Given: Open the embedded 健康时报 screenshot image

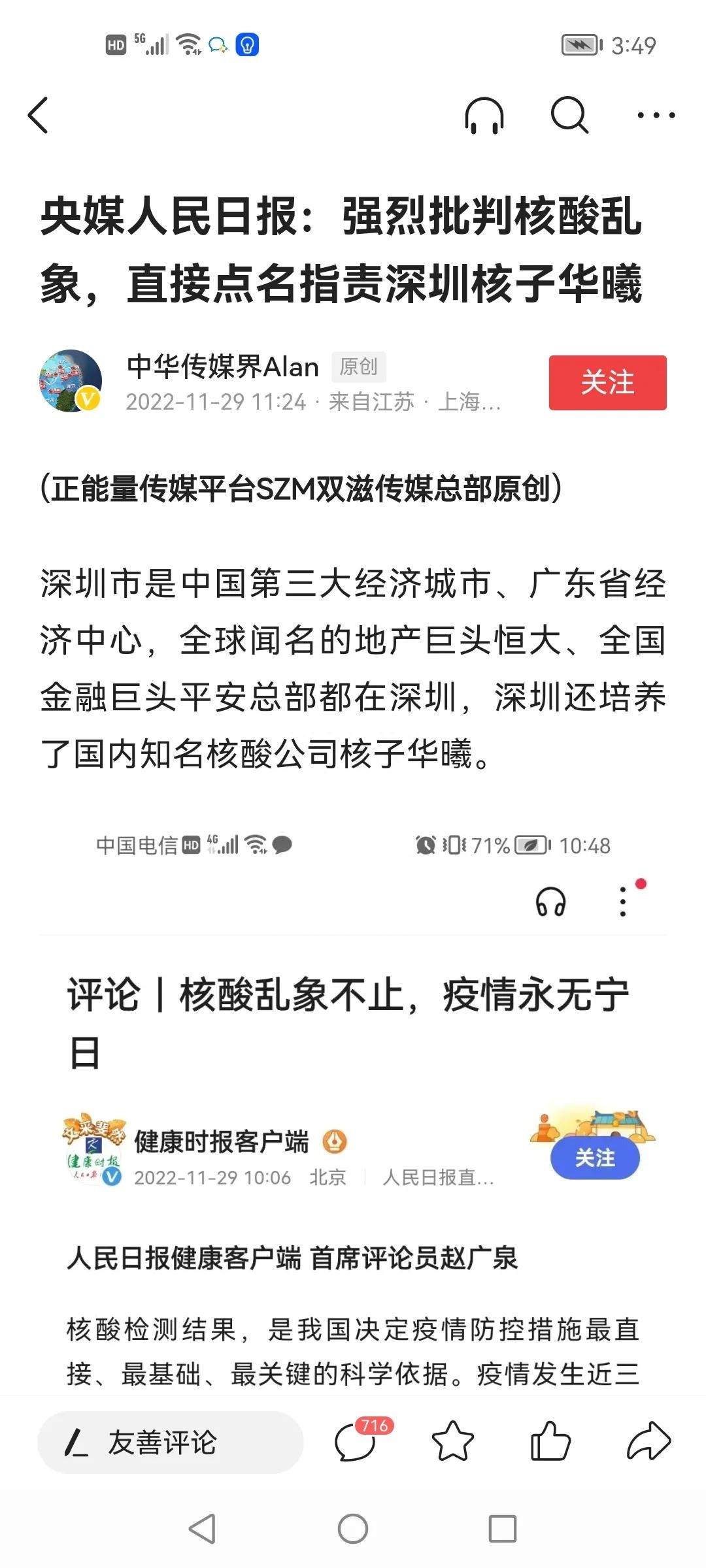Looking at the screenshot, I should (x=353, y=1111).
